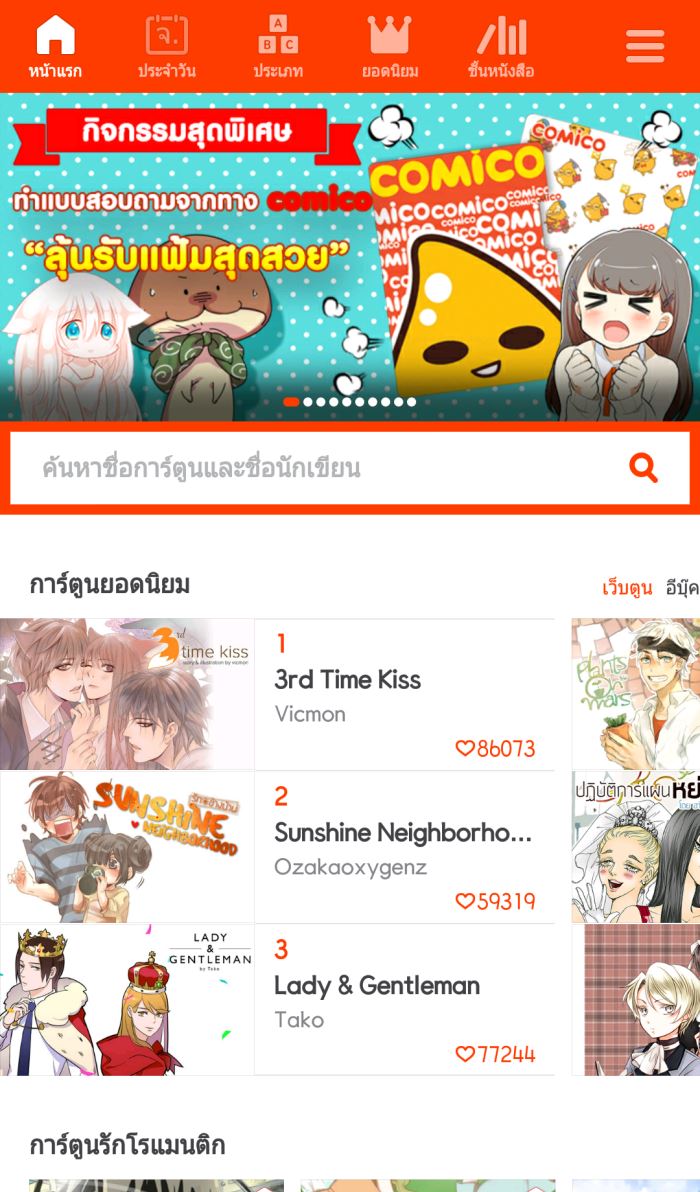
Task: Switch to the ประจำวัน daily tab
Action: [167, 47]
